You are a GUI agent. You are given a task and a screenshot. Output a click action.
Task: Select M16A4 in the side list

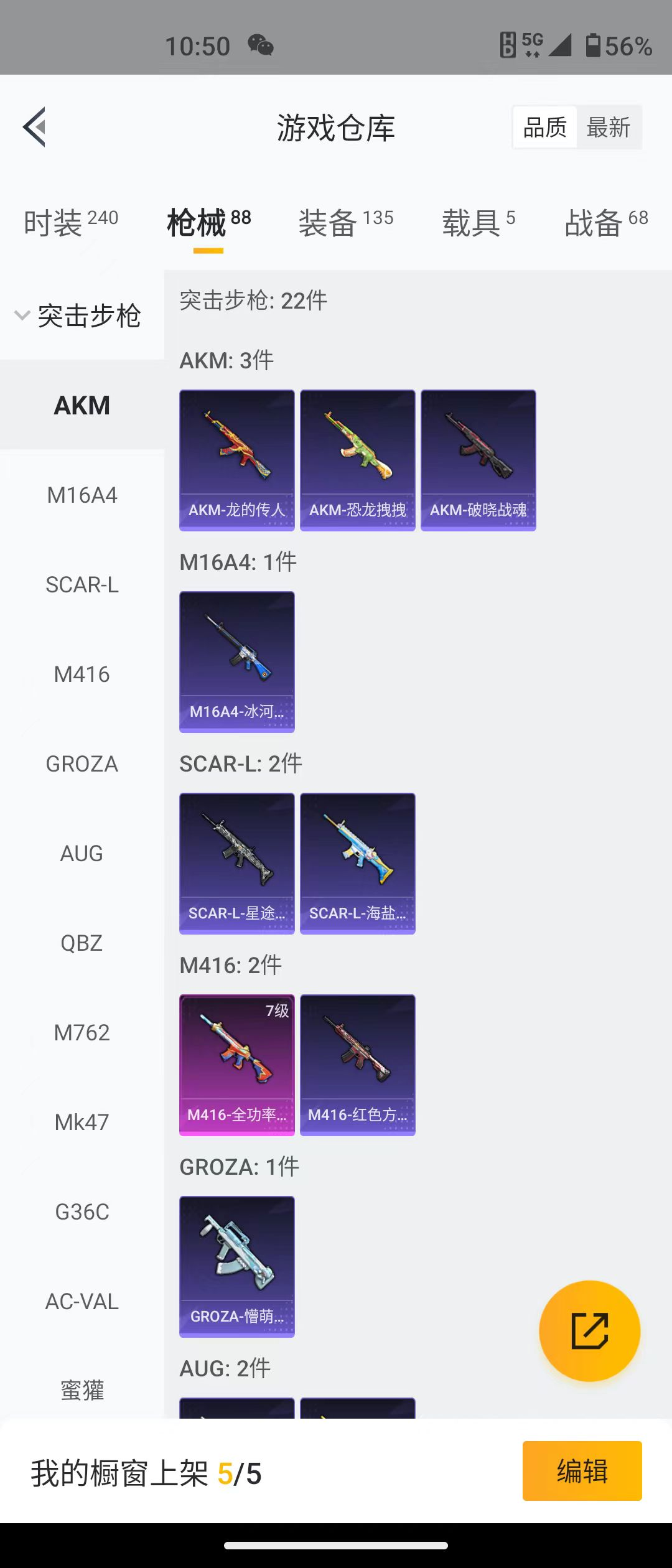coord(82,495)
